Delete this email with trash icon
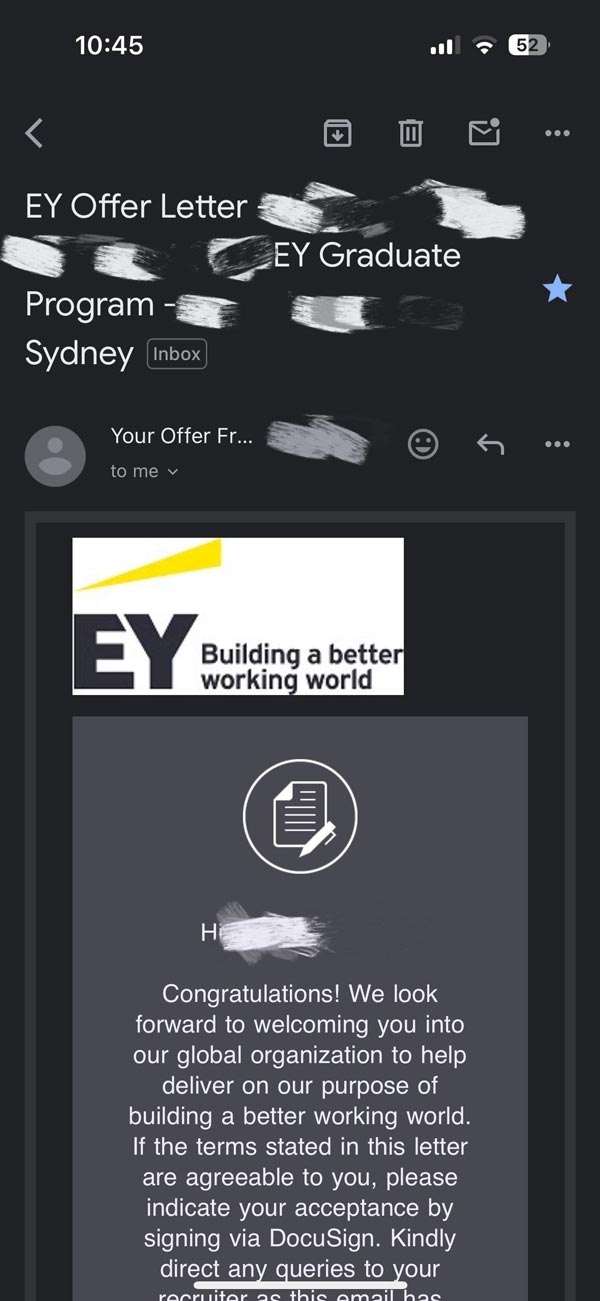The width and height of the screenshot is (600, 1301). 411,133
